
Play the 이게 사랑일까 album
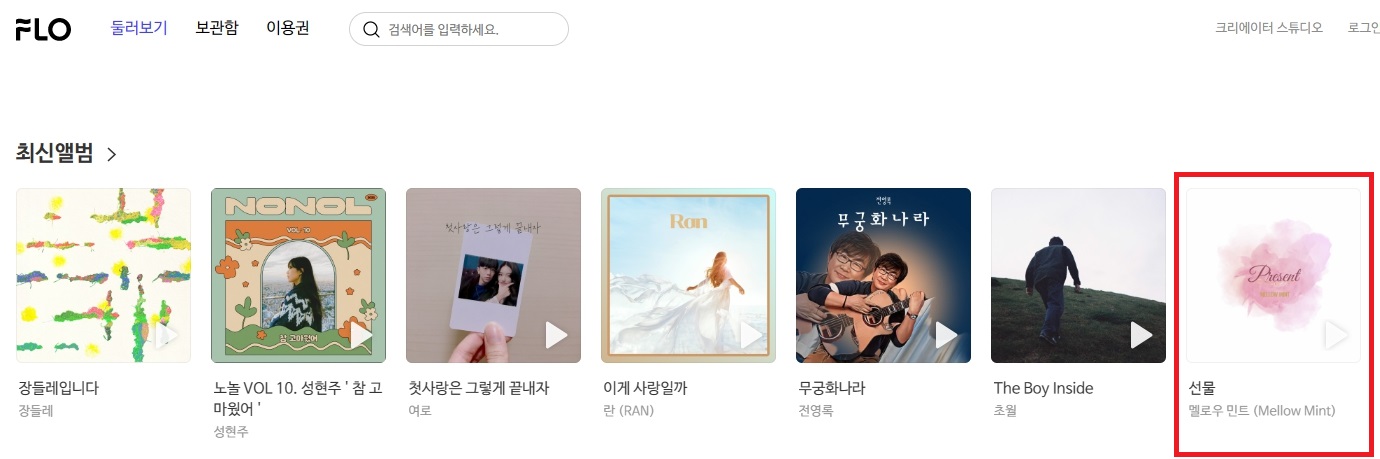click(x=751, y=335)
